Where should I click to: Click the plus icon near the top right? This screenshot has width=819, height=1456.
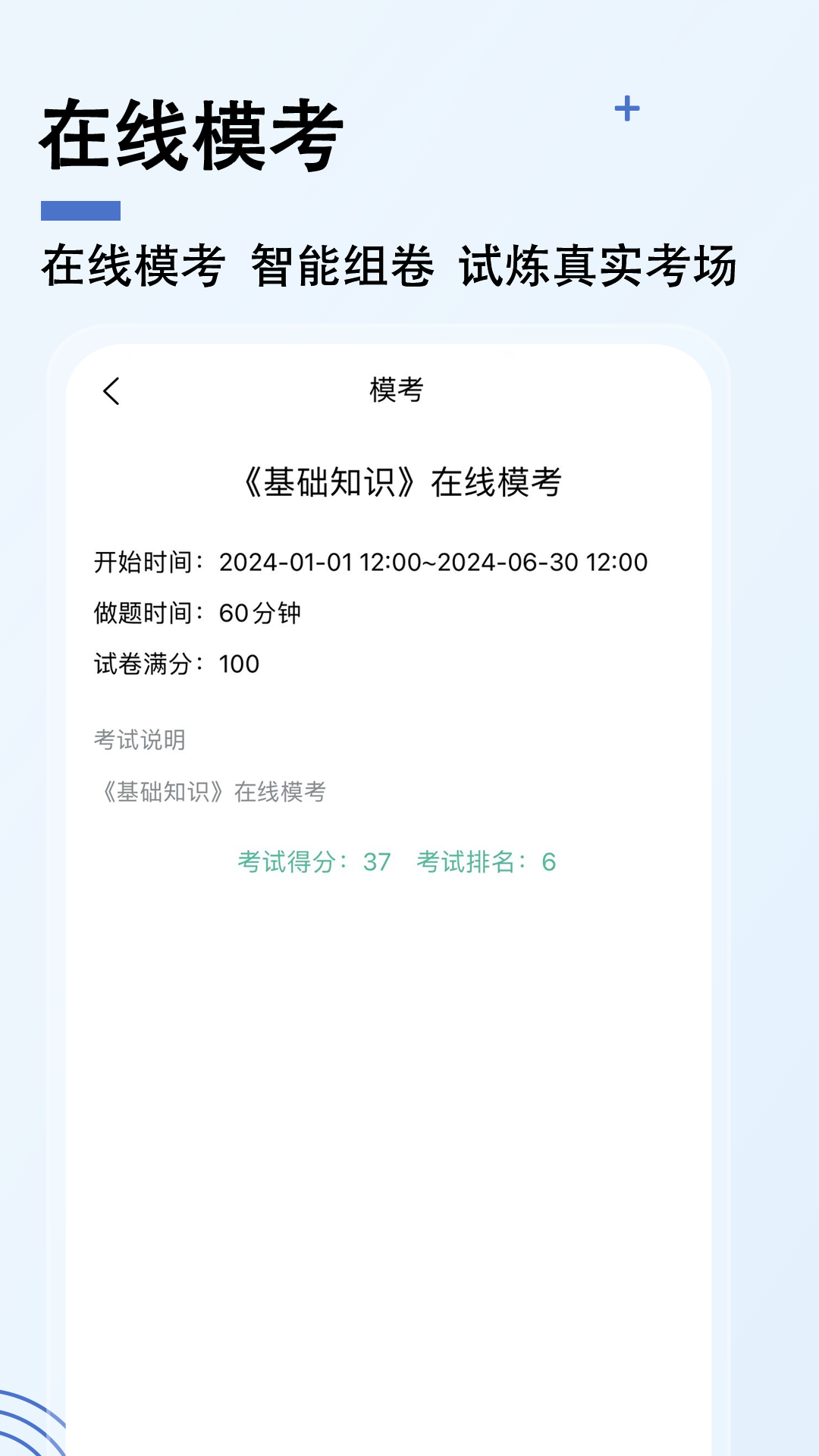point(626,108)
